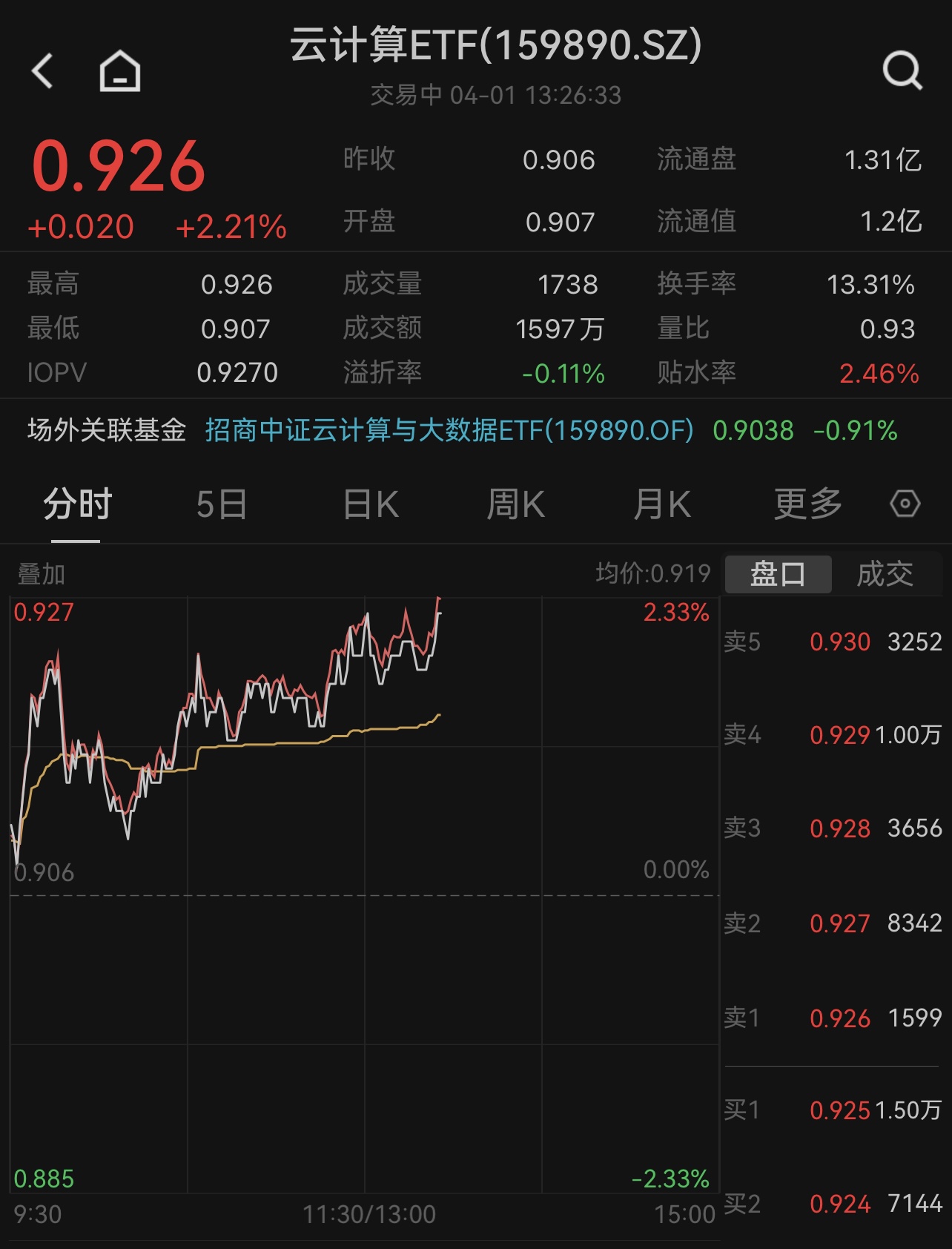
Task: Go back to the previous page
Action: click(43, 71)
